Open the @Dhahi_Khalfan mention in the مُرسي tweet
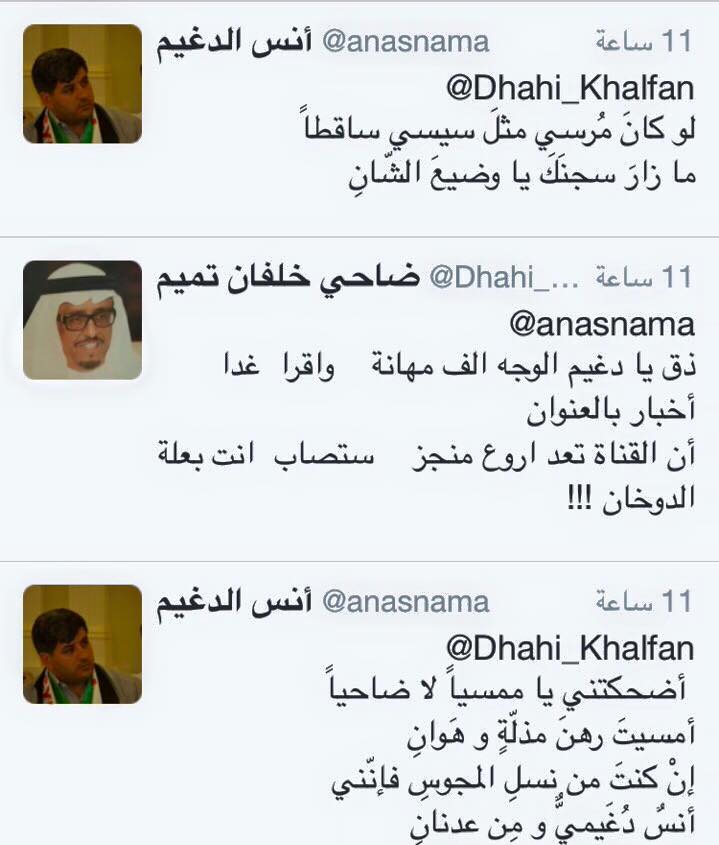This screenshot has width=719, height=845. tap(569, 87)
